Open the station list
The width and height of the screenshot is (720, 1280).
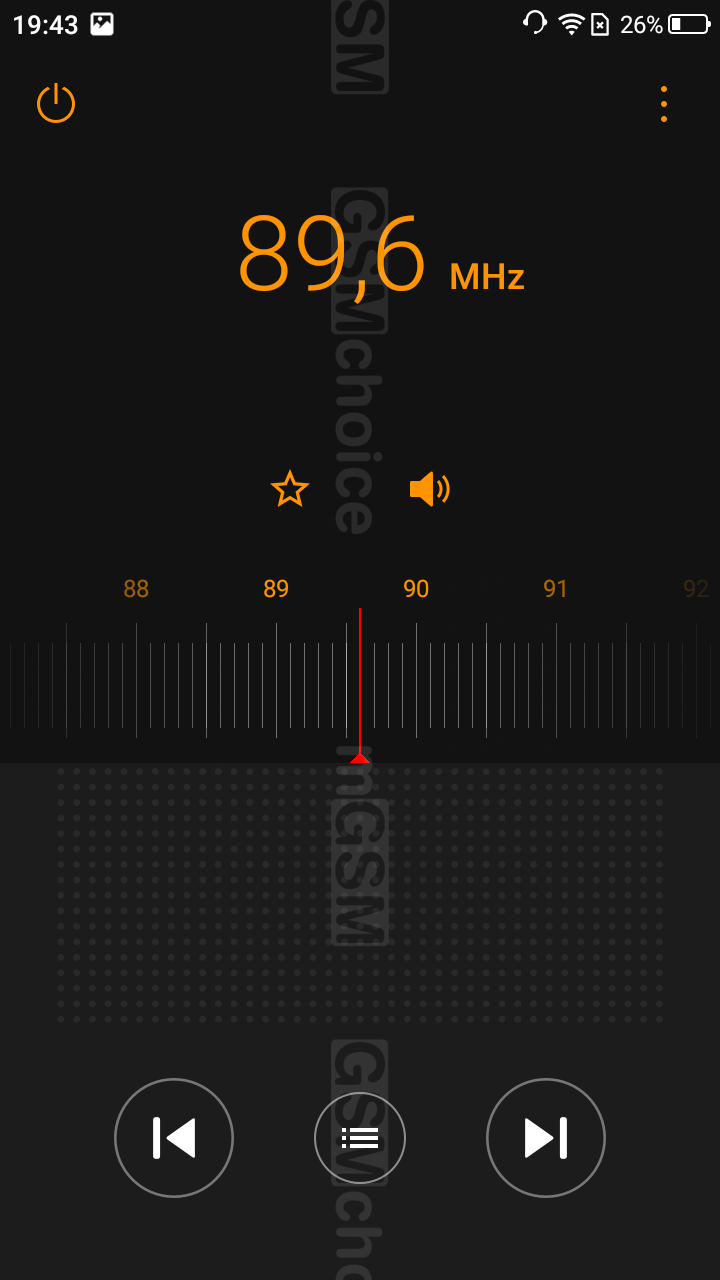coord(360,1138)
